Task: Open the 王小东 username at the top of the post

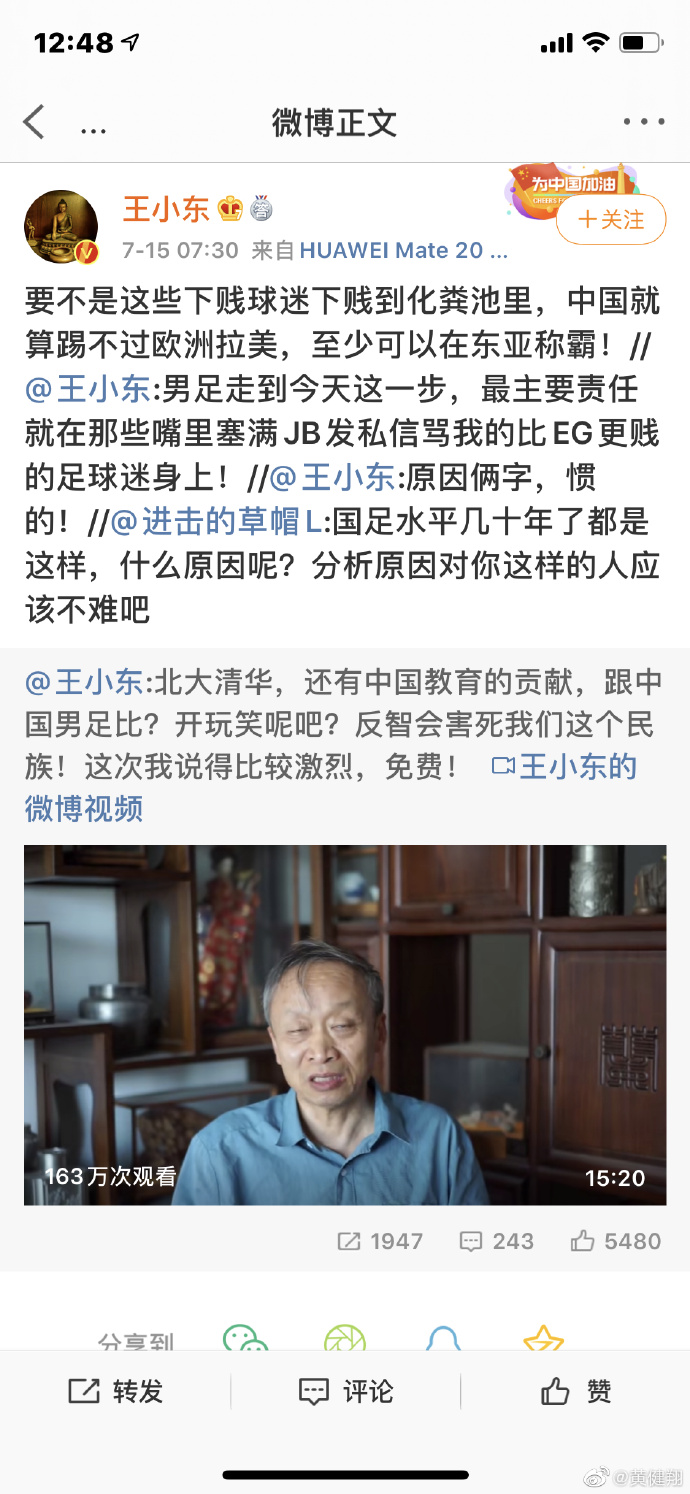Action: pos(166,208)
